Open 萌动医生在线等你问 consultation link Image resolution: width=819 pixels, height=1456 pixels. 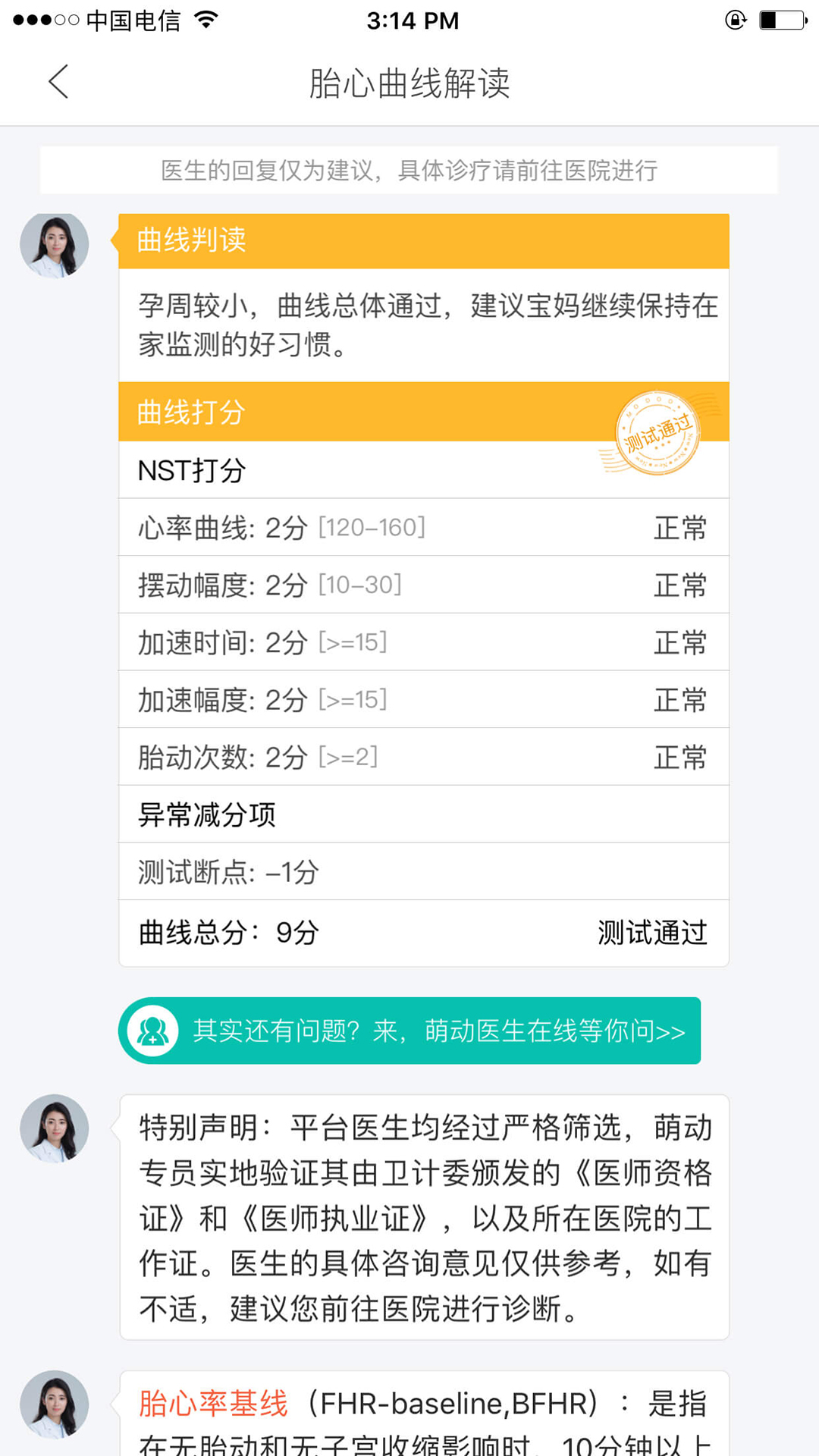pos(438,1031)
